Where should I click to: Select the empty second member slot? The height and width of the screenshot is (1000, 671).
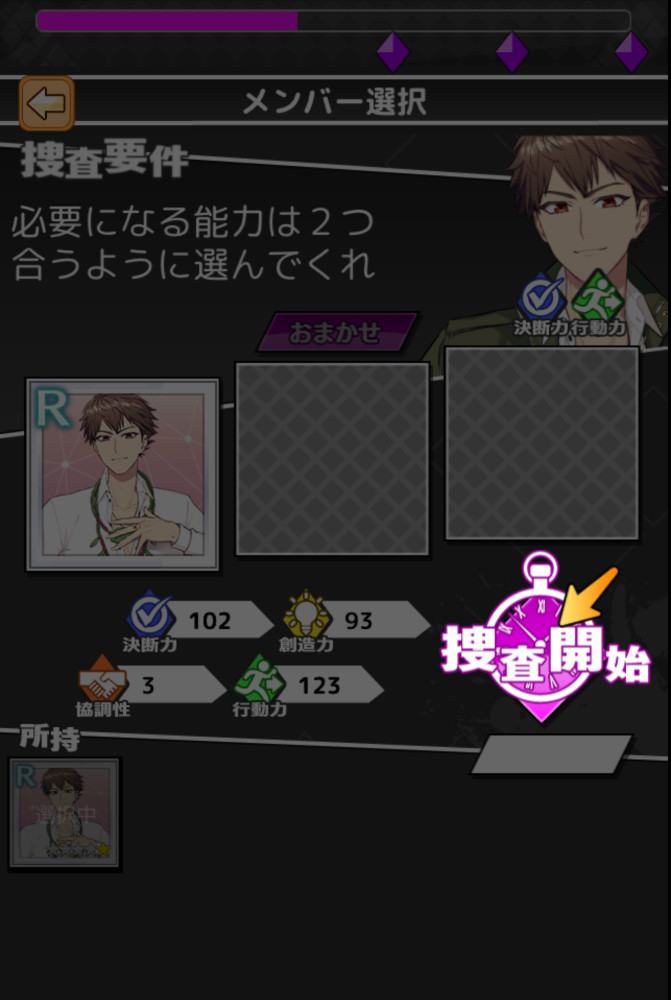coord(332,458)
